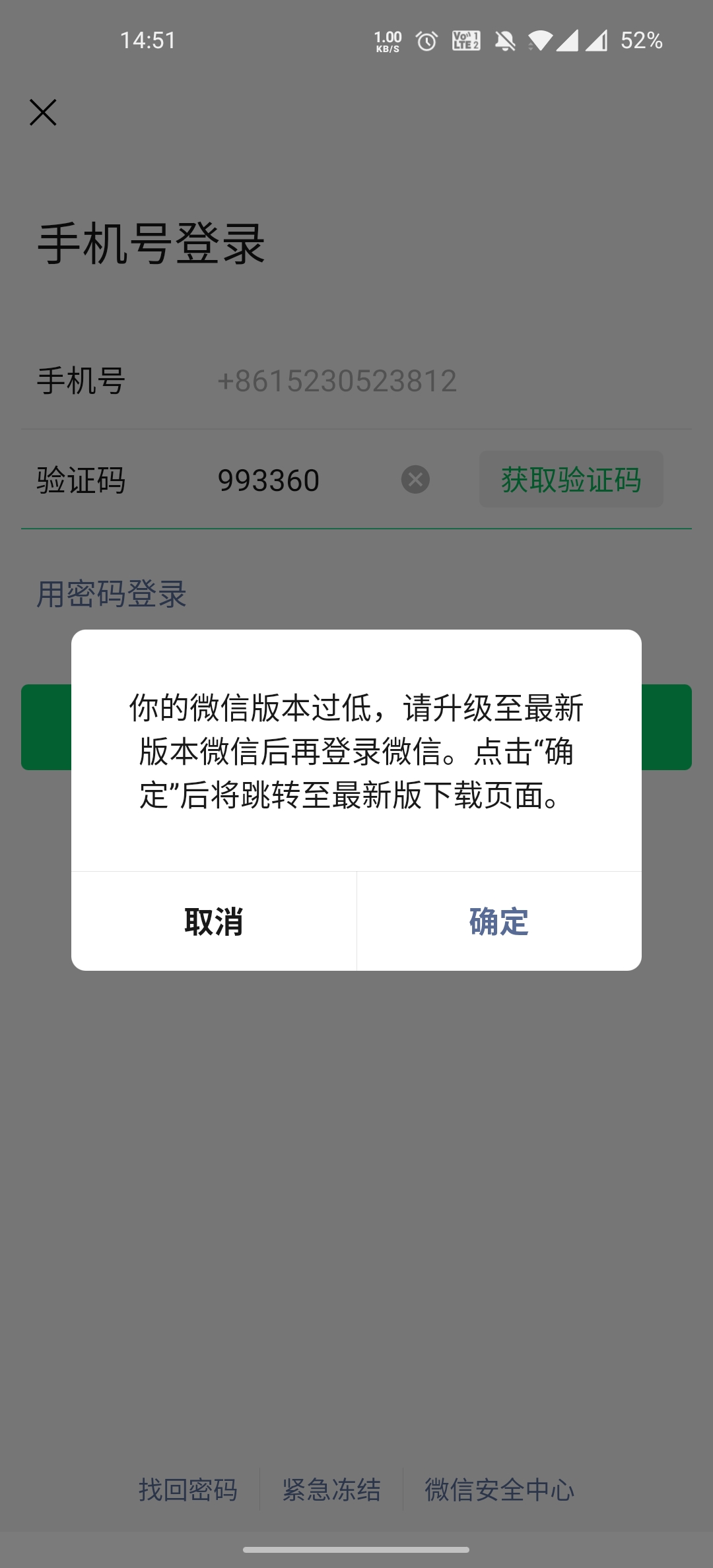Viewport: 713px width, 1568px height.
Task: Tap the network speed indicator showing 1.00 KB/S
Action: pyautogui.click(x=387, y=41)
